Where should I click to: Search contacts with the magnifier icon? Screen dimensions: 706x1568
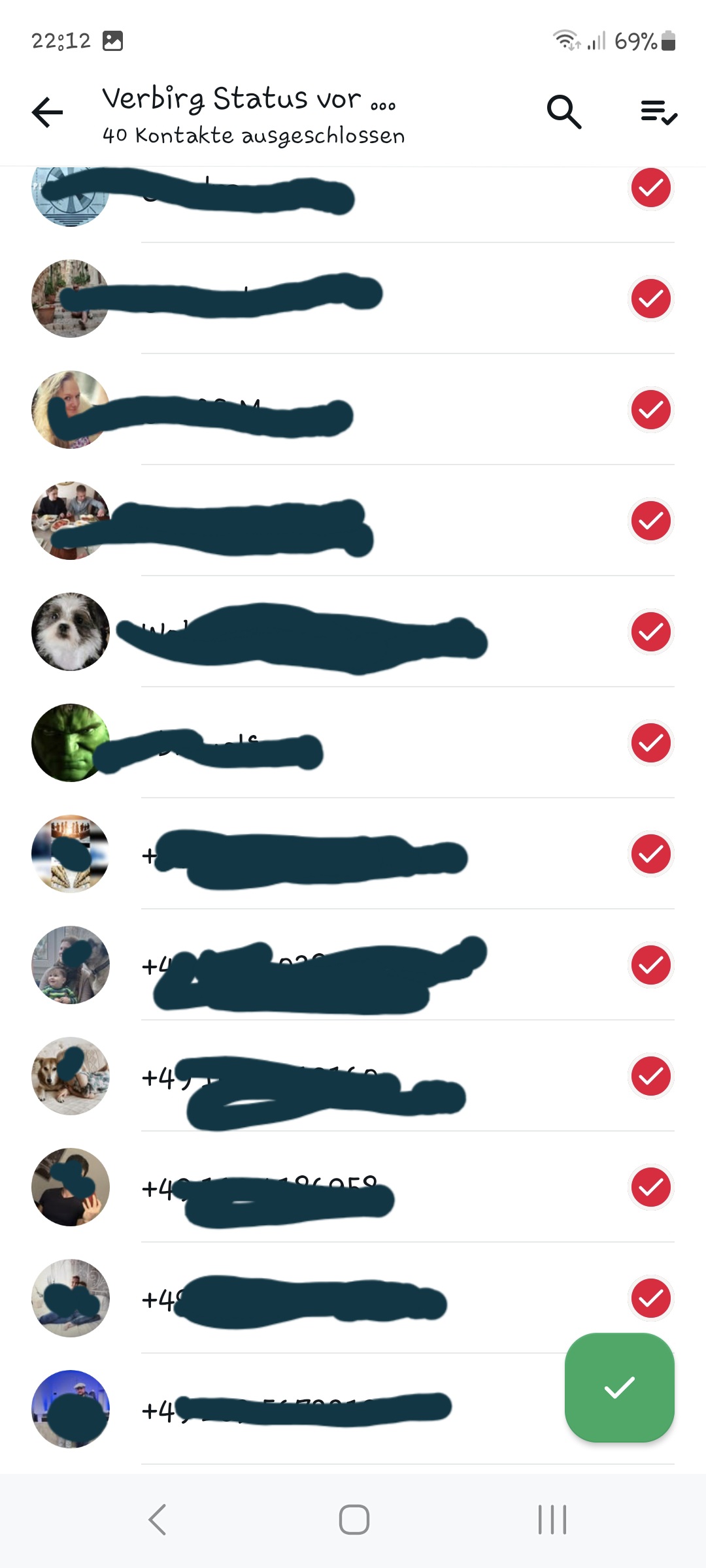tap(563, 112)
